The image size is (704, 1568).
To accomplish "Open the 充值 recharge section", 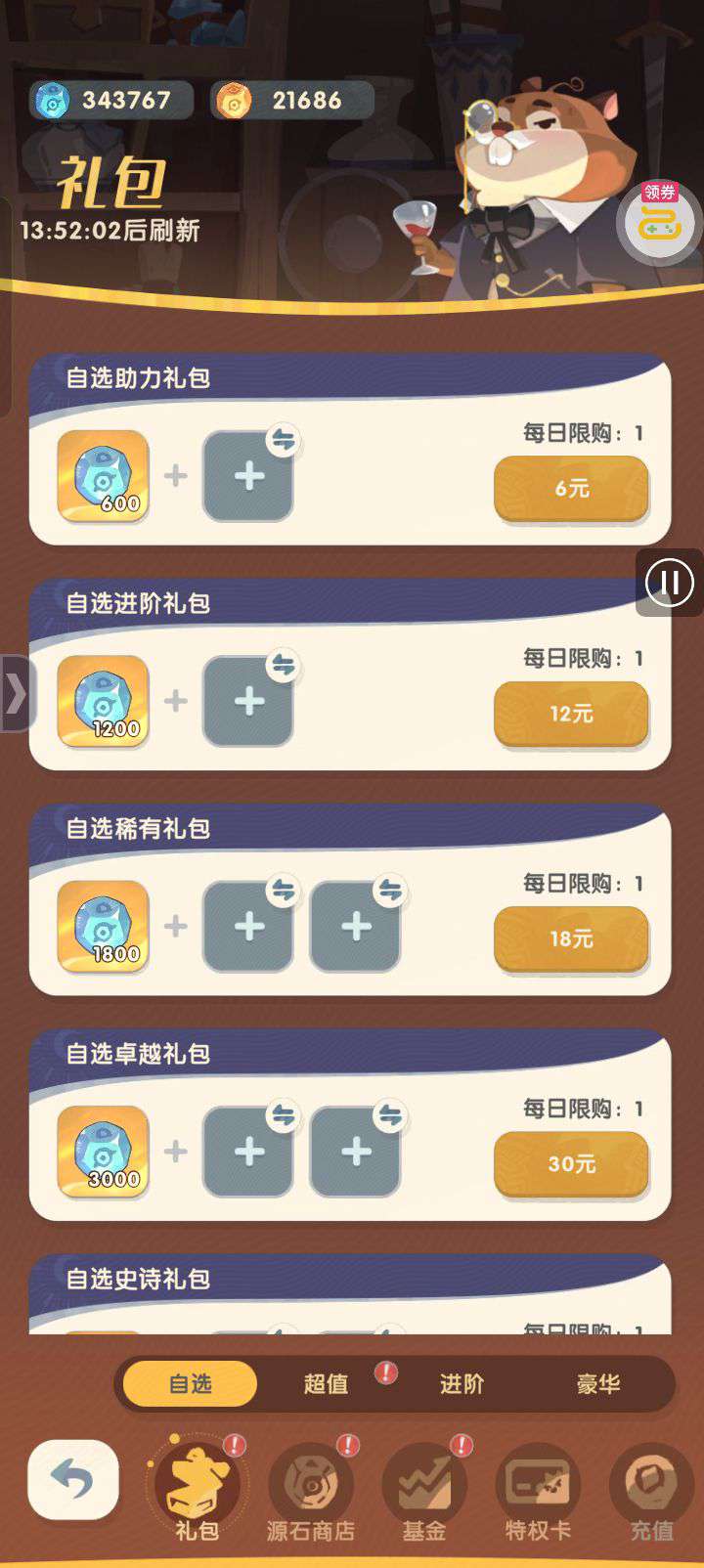I will pyautogui.click(x=651, y=1492).
